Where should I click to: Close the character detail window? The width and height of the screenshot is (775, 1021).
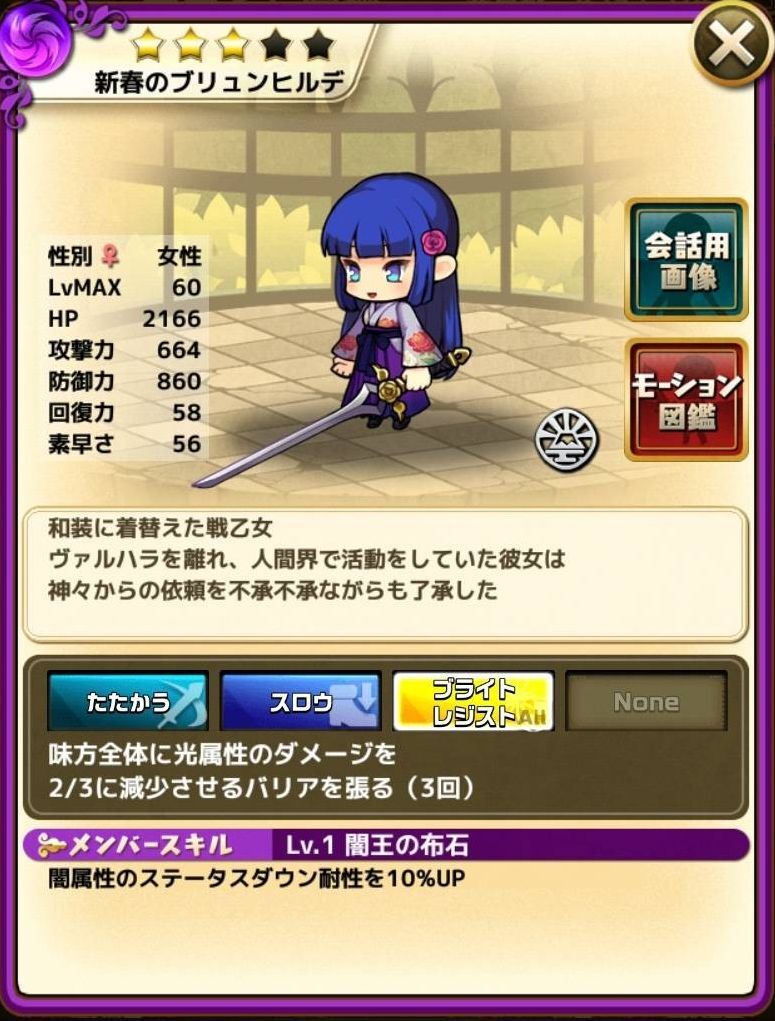click(731, 45)
